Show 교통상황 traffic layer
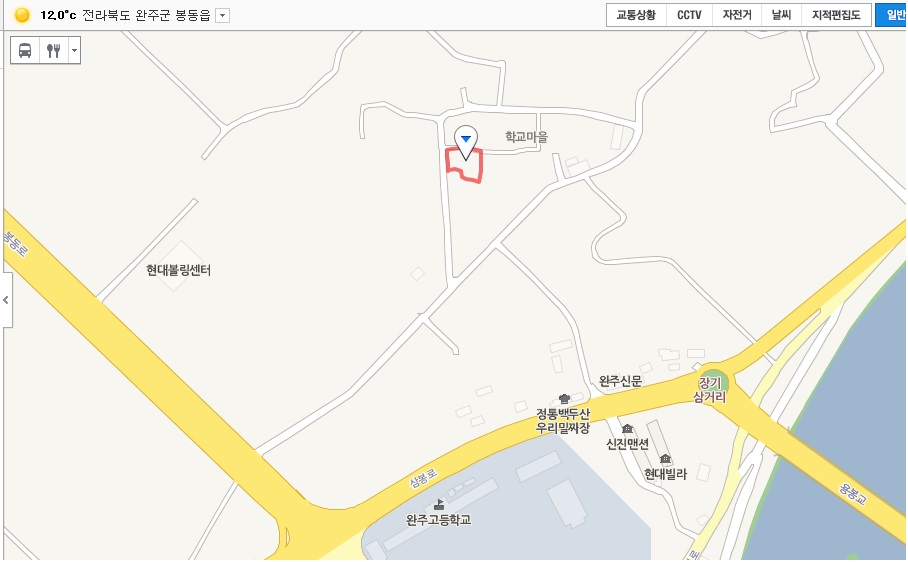 (636, 15)
